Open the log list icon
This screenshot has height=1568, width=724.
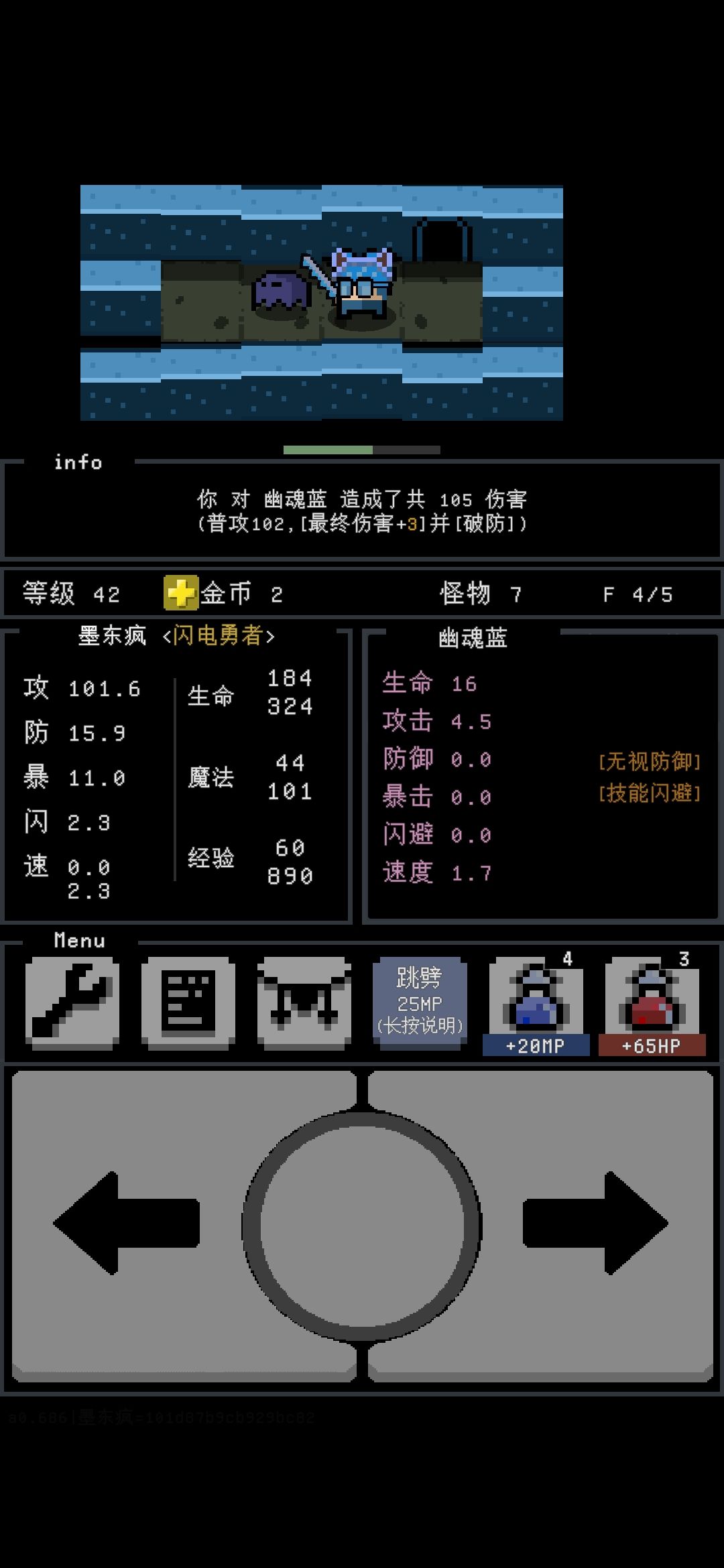click(188, 1002)
